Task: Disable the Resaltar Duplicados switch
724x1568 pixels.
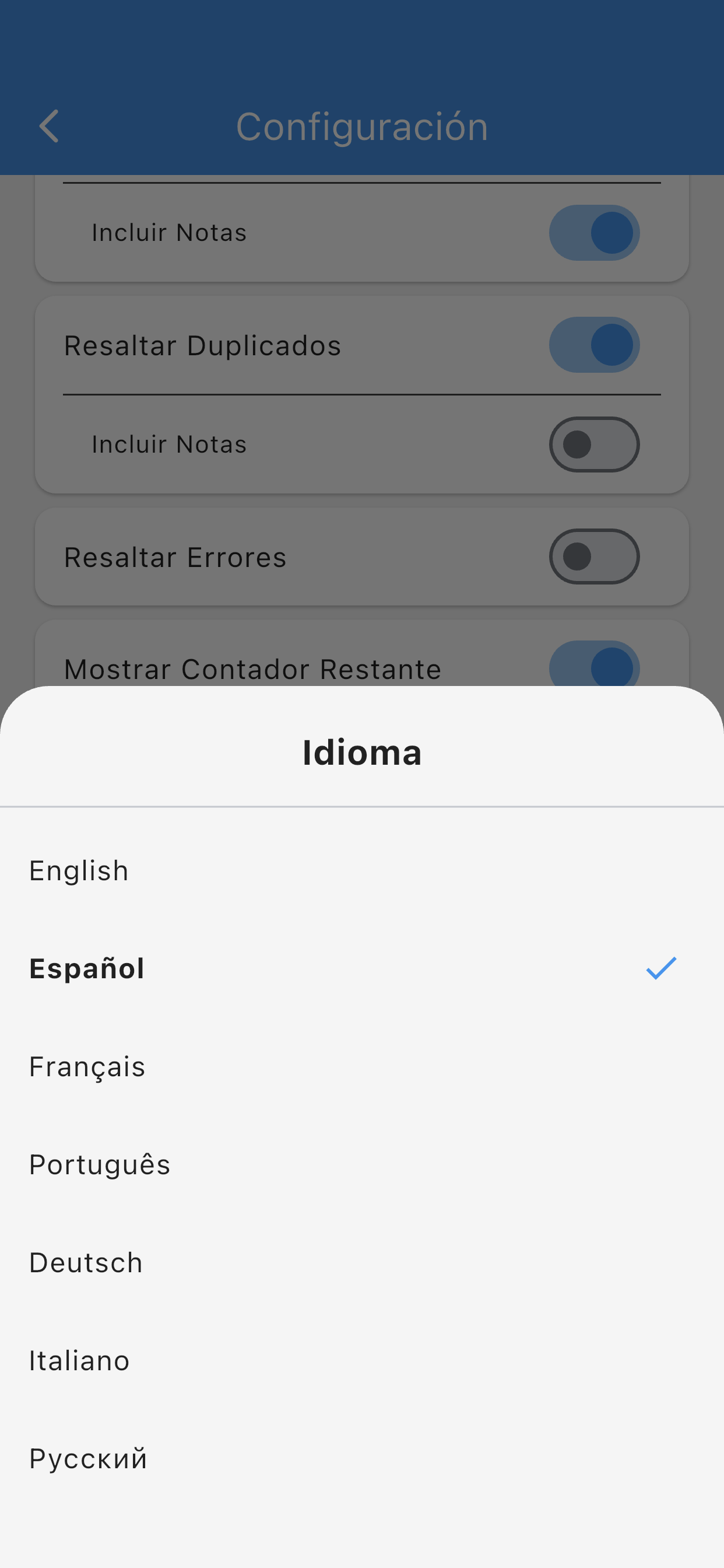Action: [x=595, y=345]
